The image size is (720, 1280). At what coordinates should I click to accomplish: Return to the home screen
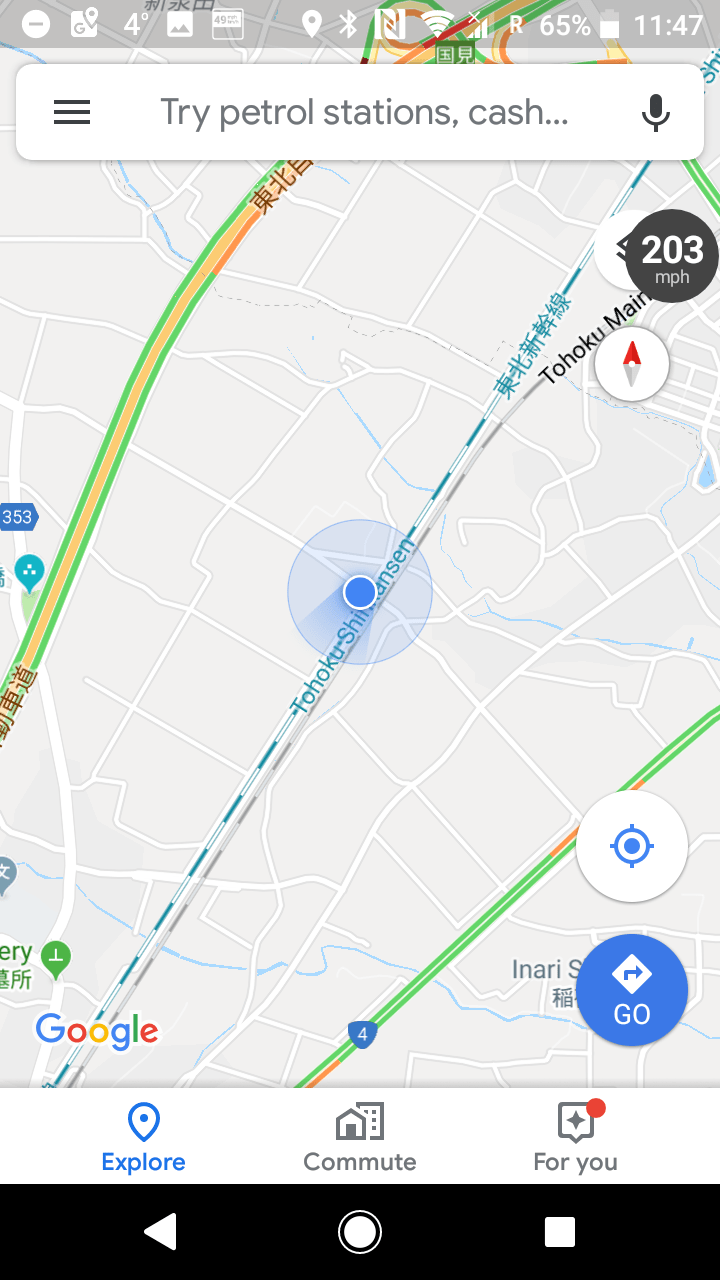(x=360, y=1232)
